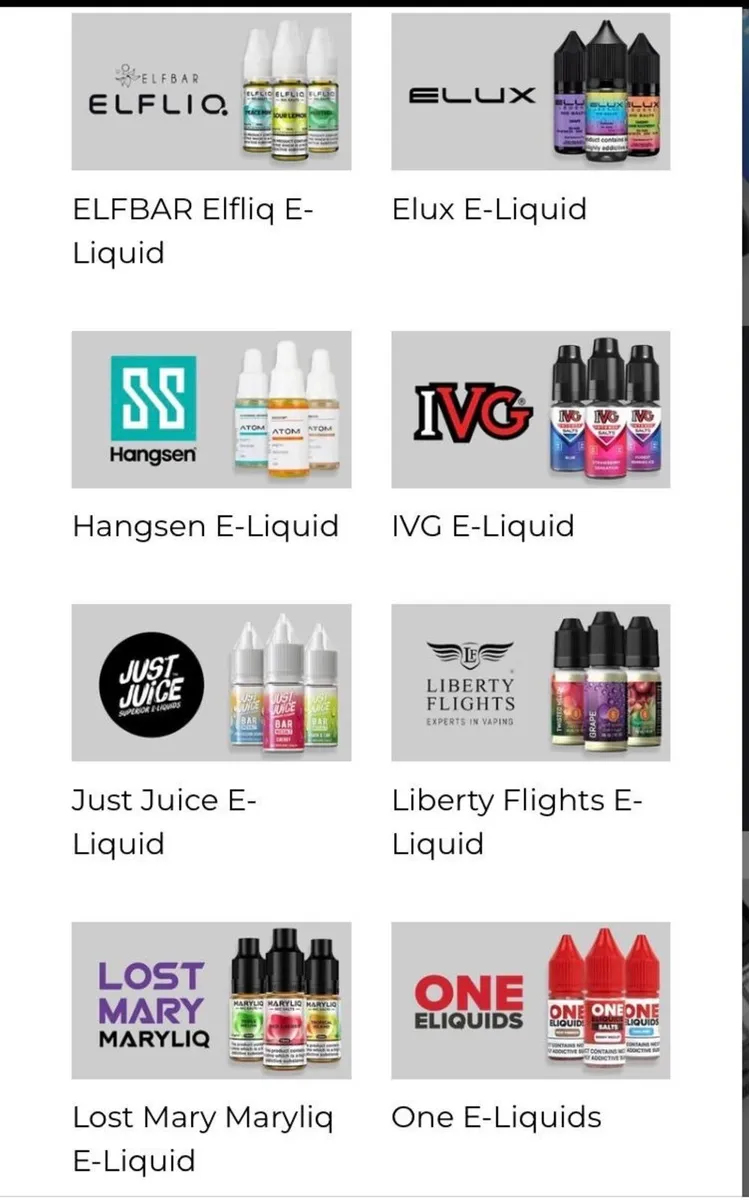Image resolution: width=749 pixels, height=1200 pixels.
Task: Open the ELFBAR Elfliq E-Liquid link
Action: (x=193, y=230)
